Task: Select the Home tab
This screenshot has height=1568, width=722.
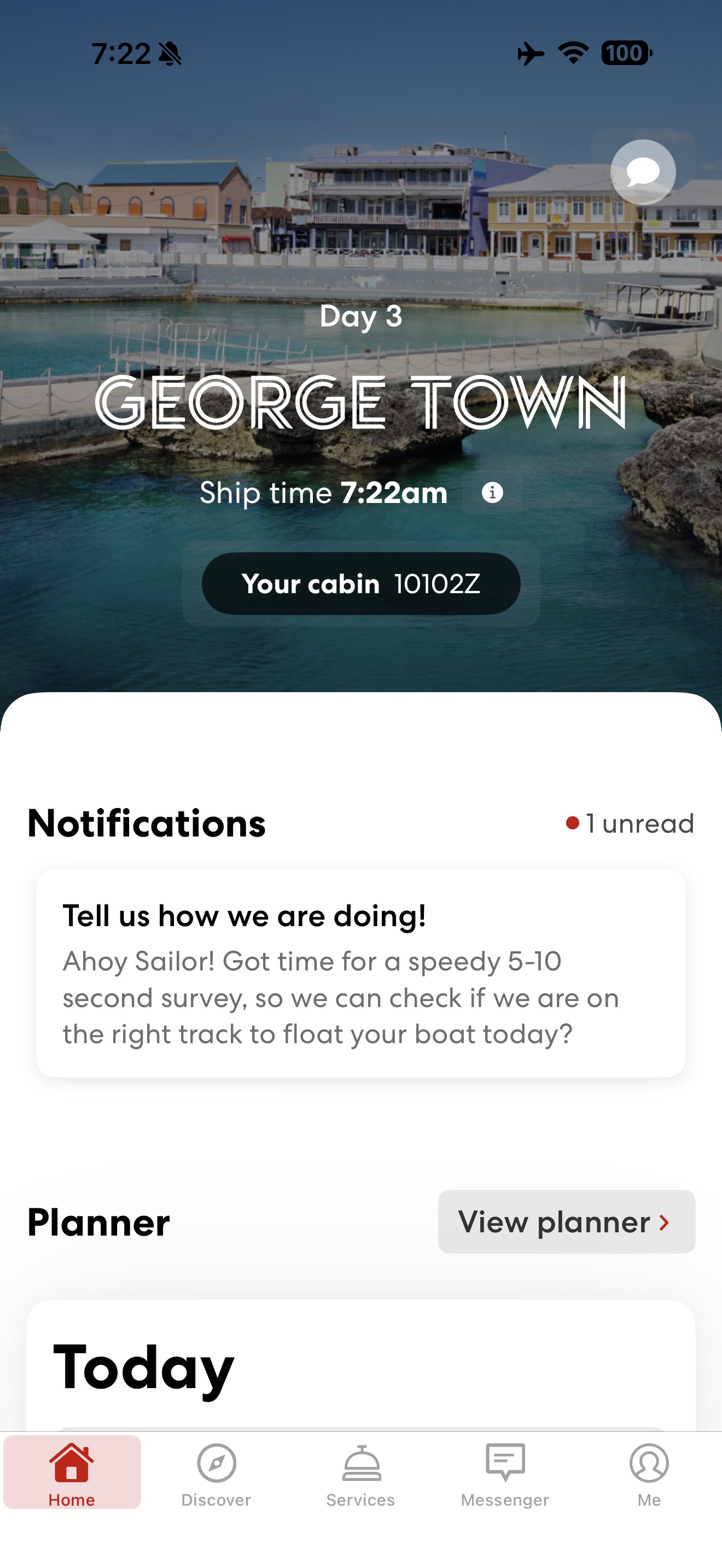Action: [72, 1473]
